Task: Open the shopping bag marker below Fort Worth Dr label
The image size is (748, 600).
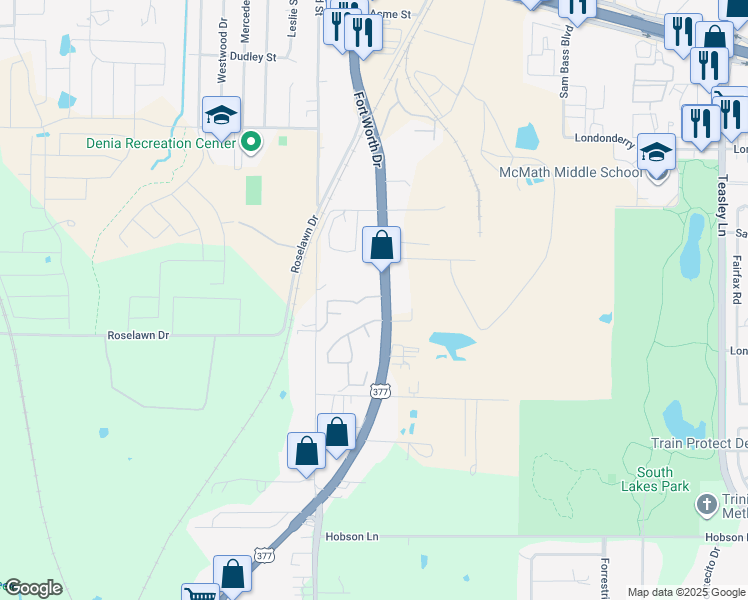Action: [381, 245]
